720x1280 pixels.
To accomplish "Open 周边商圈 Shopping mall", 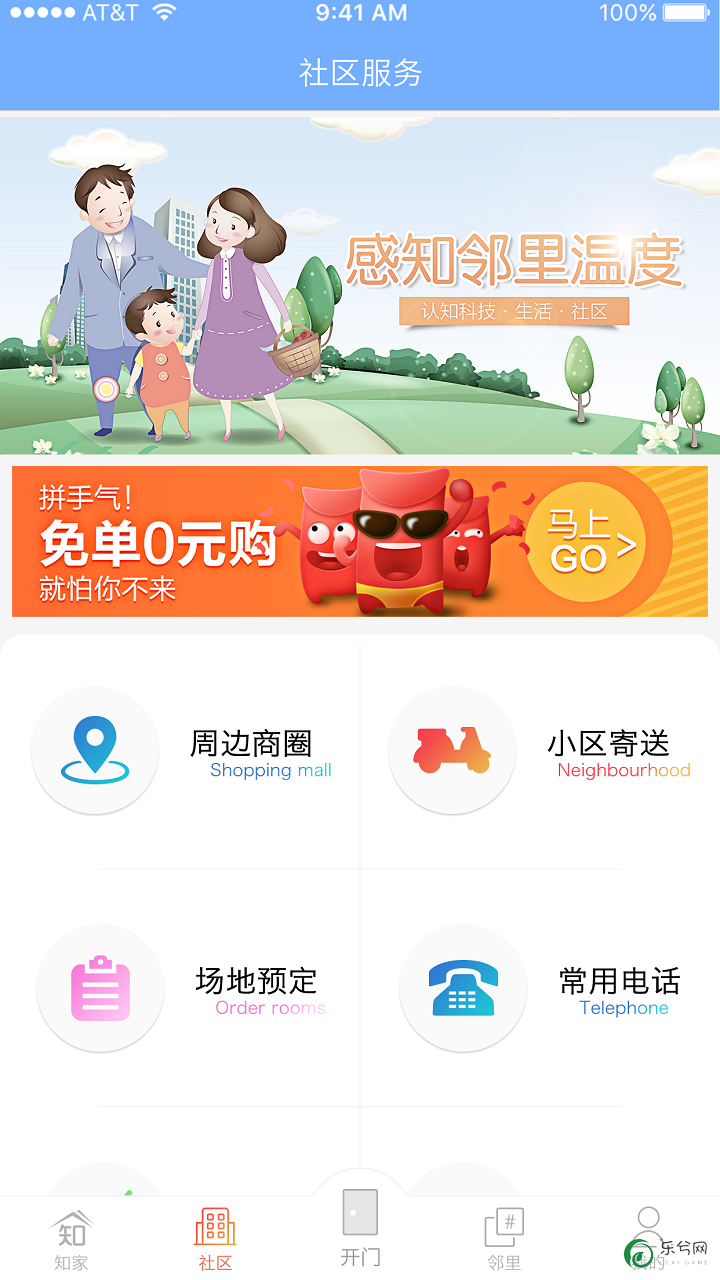I will tap(180, 753).
